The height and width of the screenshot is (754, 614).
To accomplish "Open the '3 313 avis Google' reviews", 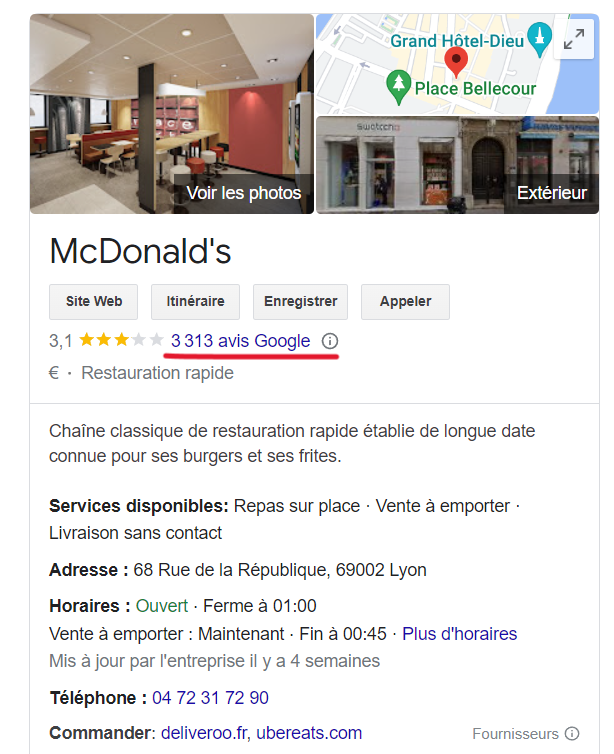I will click(240, 341).
